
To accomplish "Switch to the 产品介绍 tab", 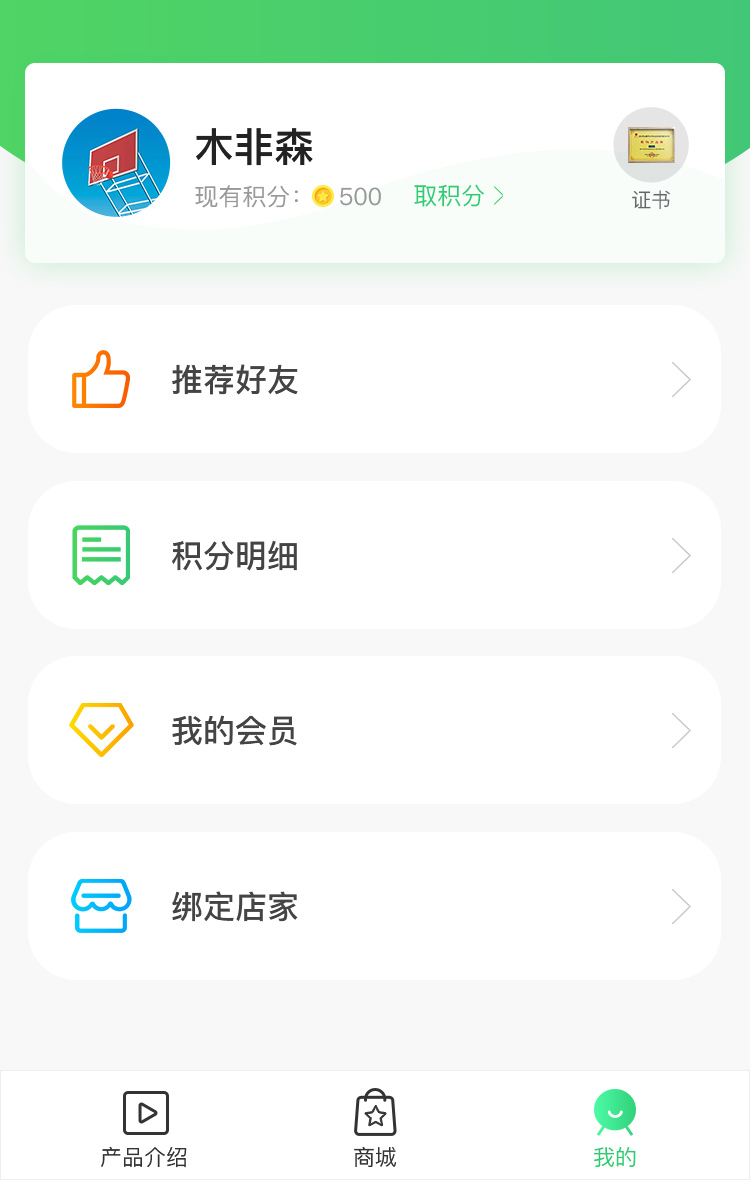I will (144, 1128).
